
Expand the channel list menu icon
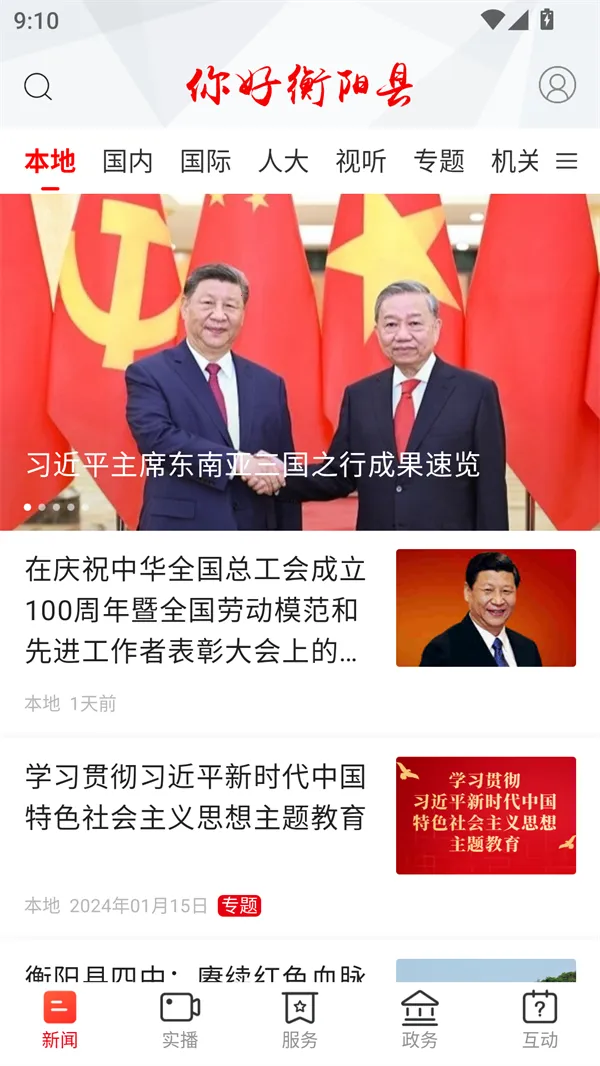click(567, 161)
